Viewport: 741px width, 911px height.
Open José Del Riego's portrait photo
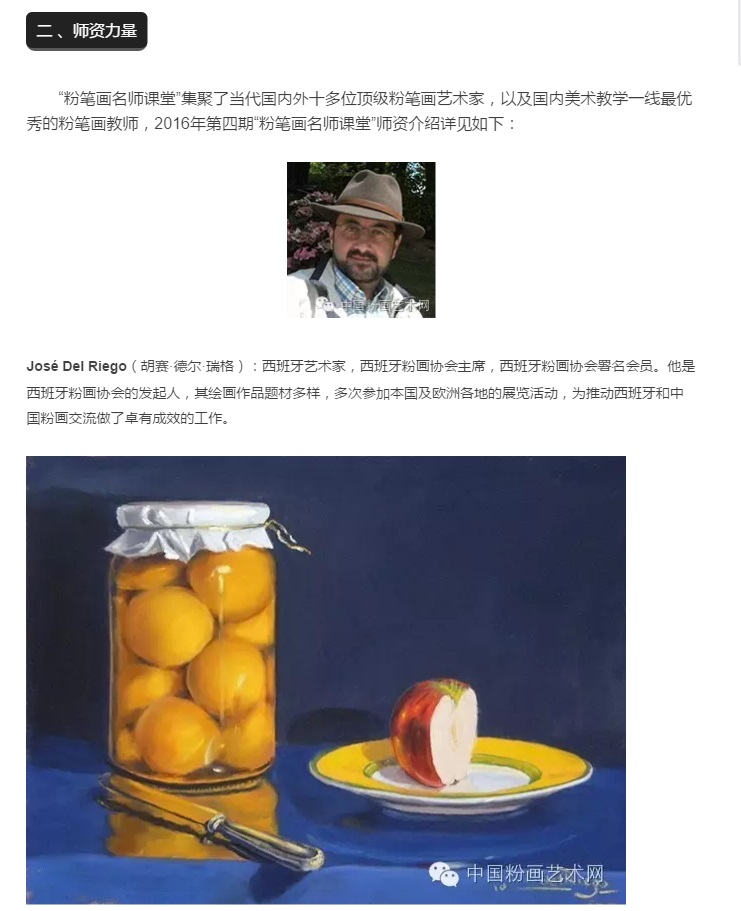(x=361, y=240)
